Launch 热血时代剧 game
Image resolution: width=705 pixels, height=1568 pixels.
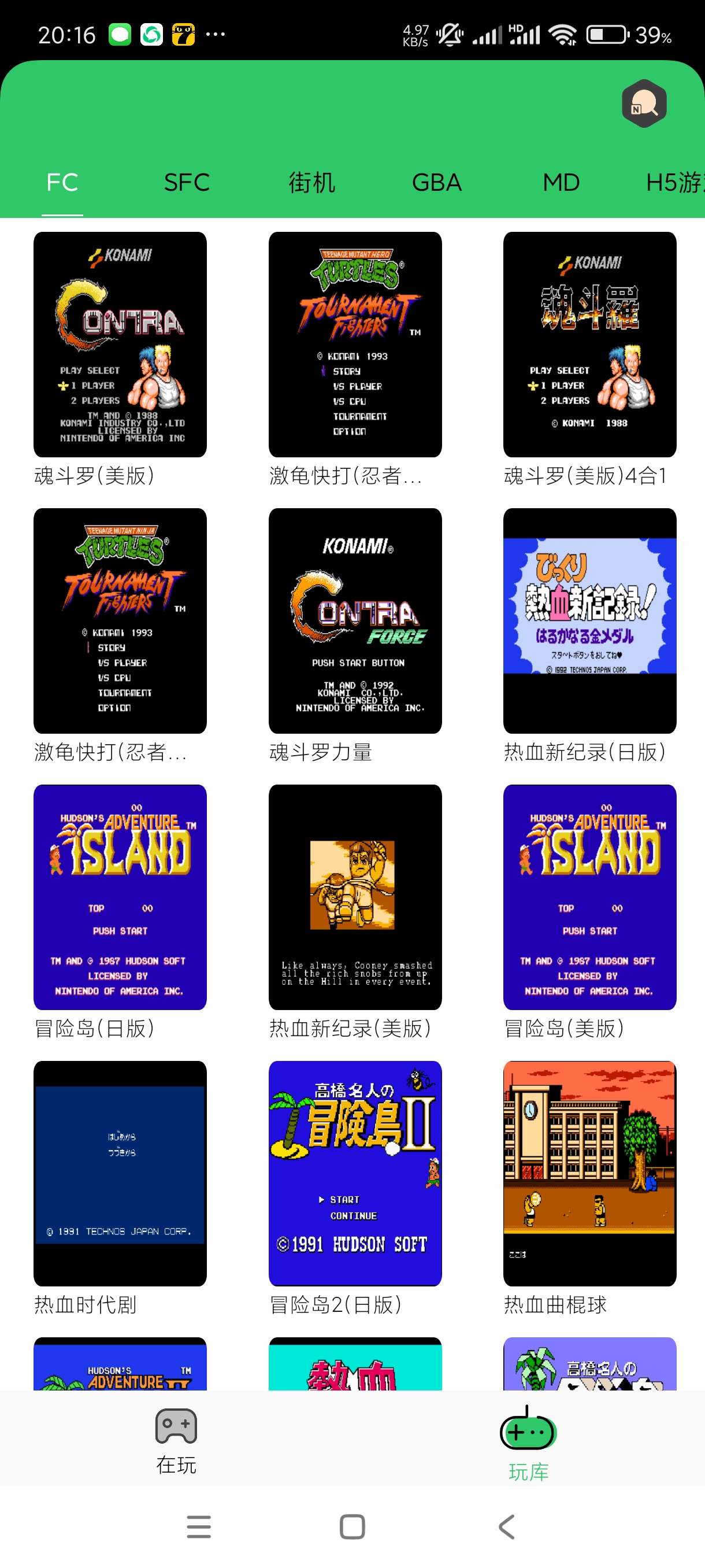(x=120, y=1174)
